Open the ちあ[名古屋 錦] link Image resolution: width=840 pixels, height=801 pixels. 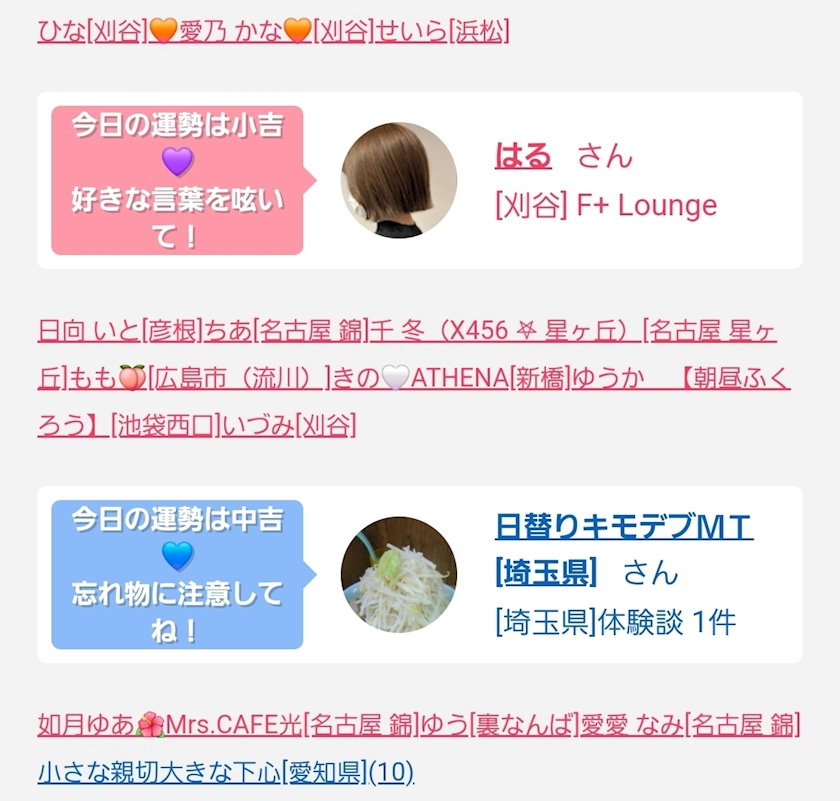(x=287, y=331)
